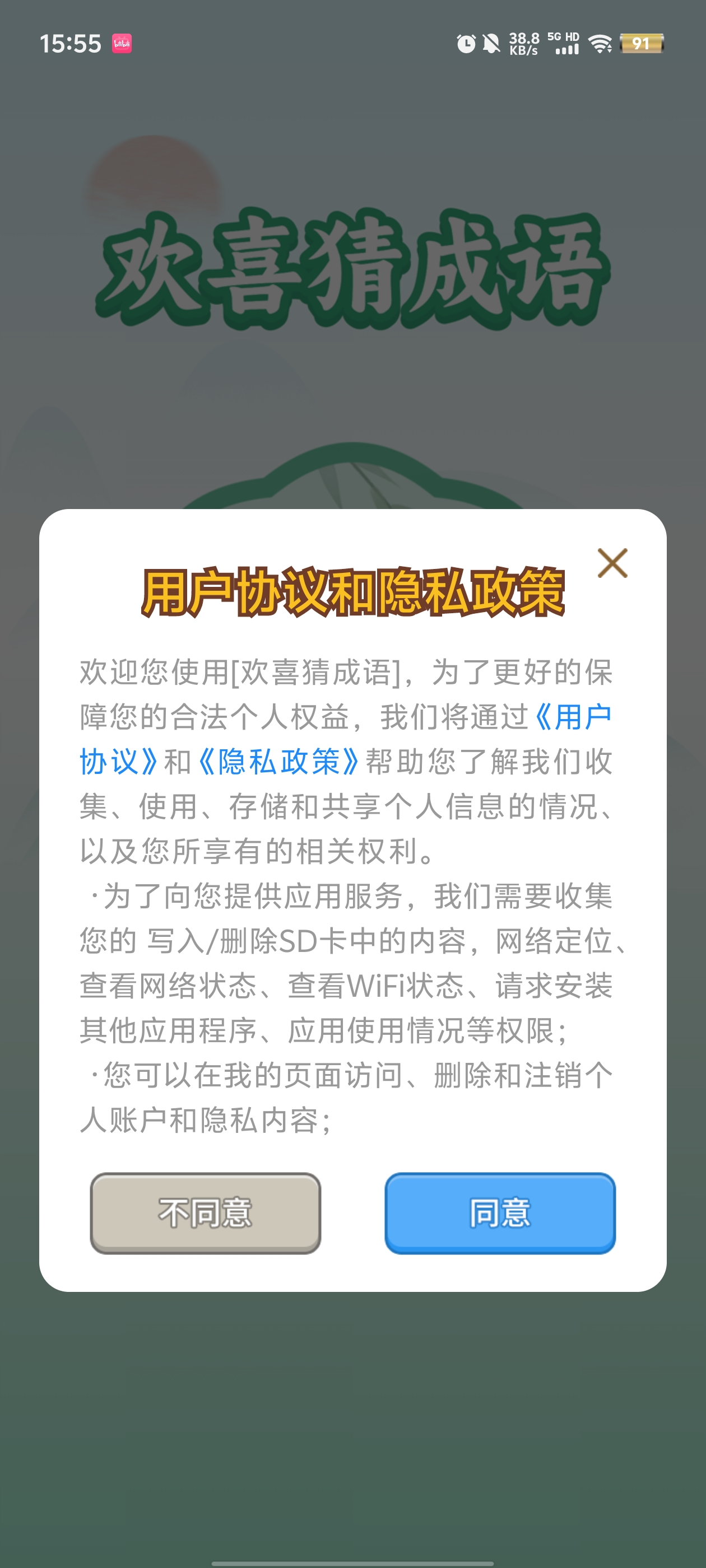The width and height of the screenshot is (706, 1568).
Task: Open the 《用户协议》 link
Action: click(x=573, y=718)
